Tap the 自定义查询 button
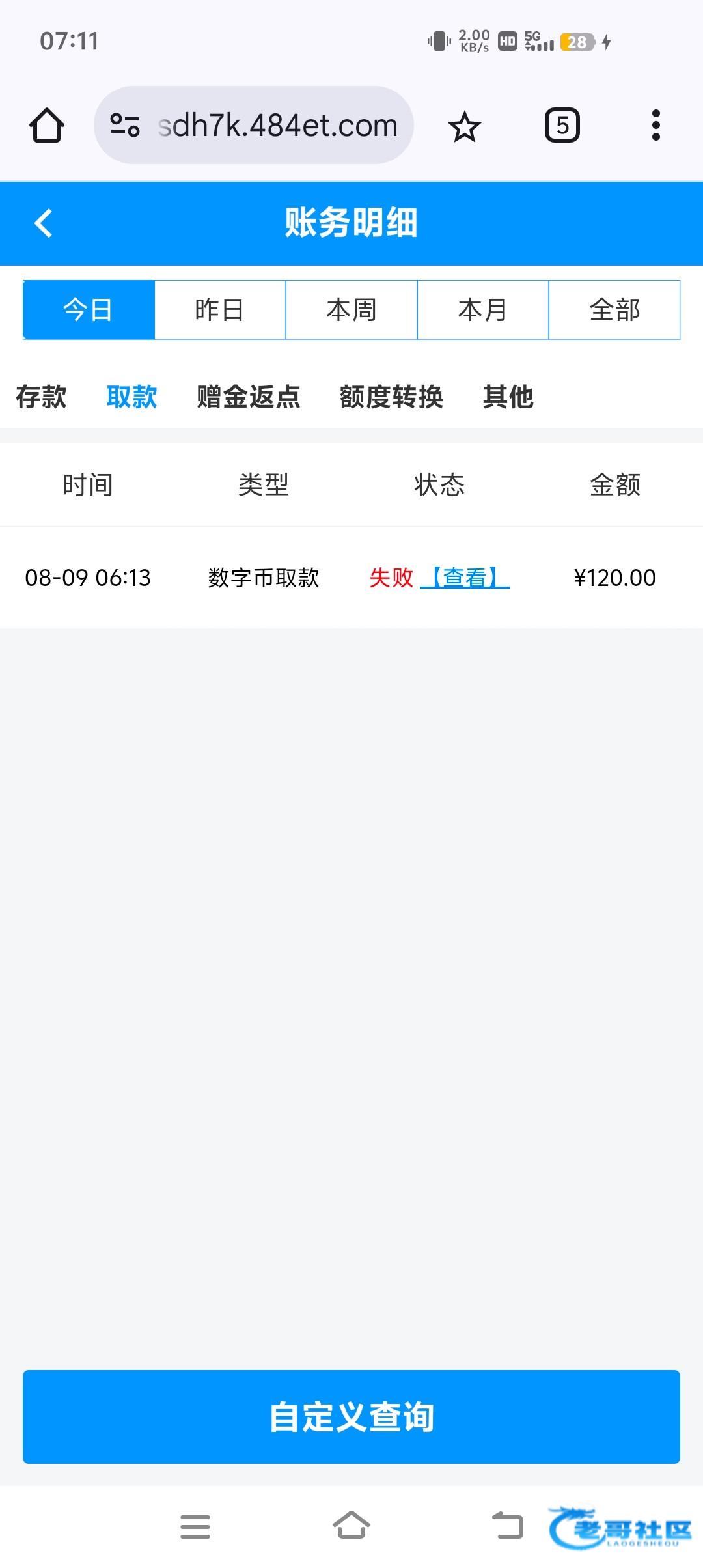 tap(351, 1417)
